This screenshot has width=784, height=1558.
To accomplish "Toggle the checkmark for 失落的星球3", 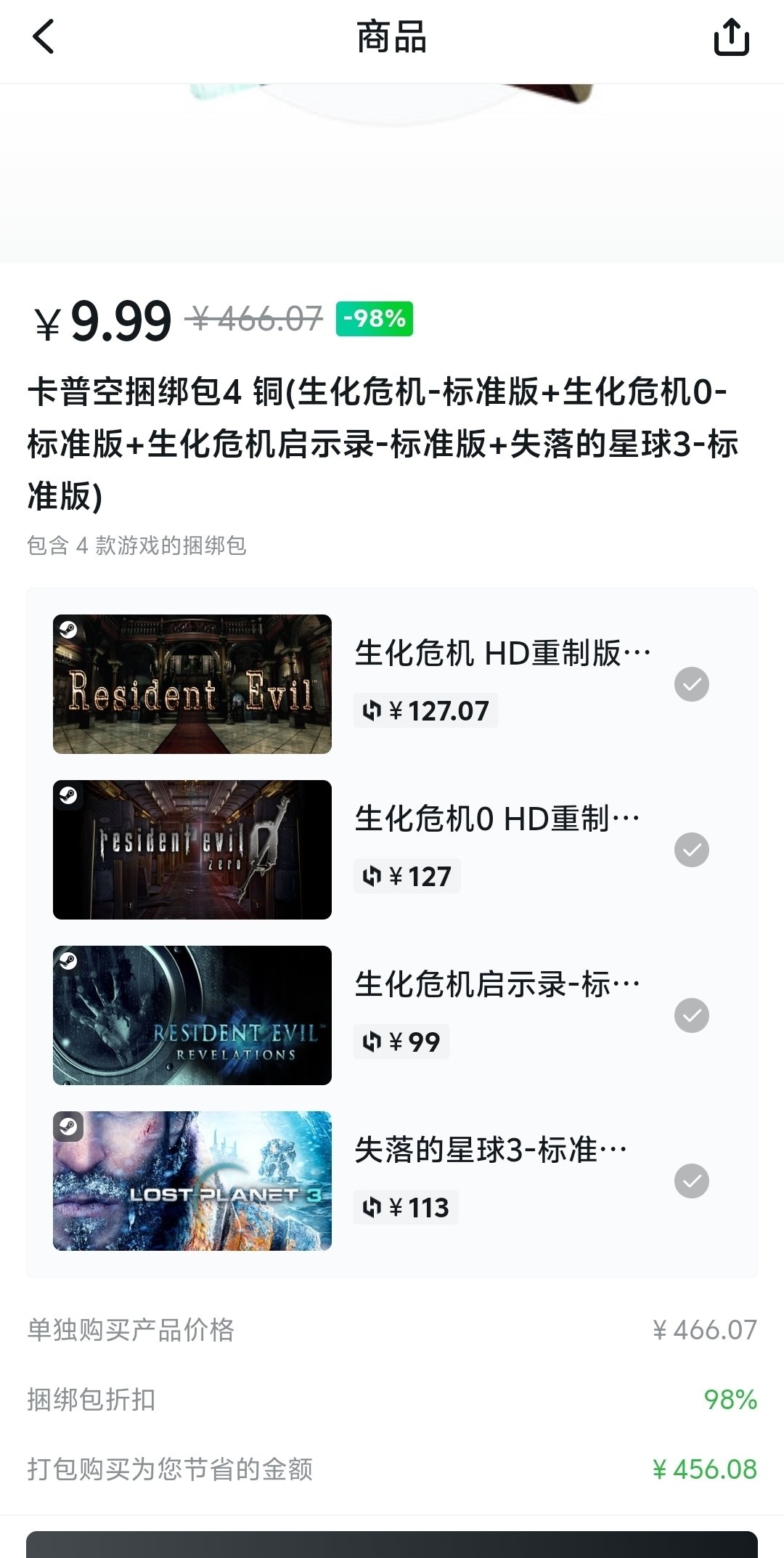I will click(x=691, y=1181).
